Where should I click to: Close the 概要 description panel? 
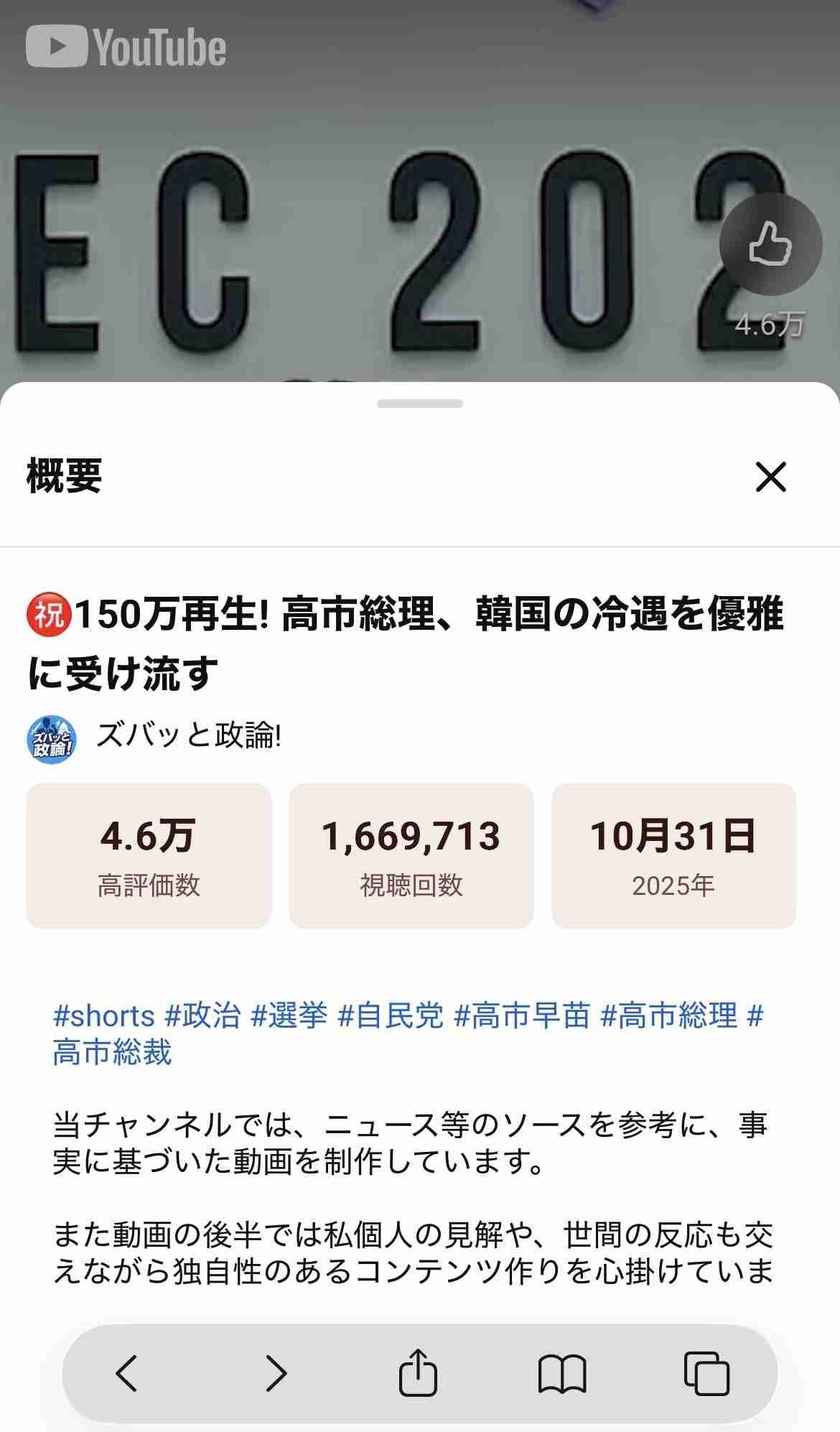point(771,477)
